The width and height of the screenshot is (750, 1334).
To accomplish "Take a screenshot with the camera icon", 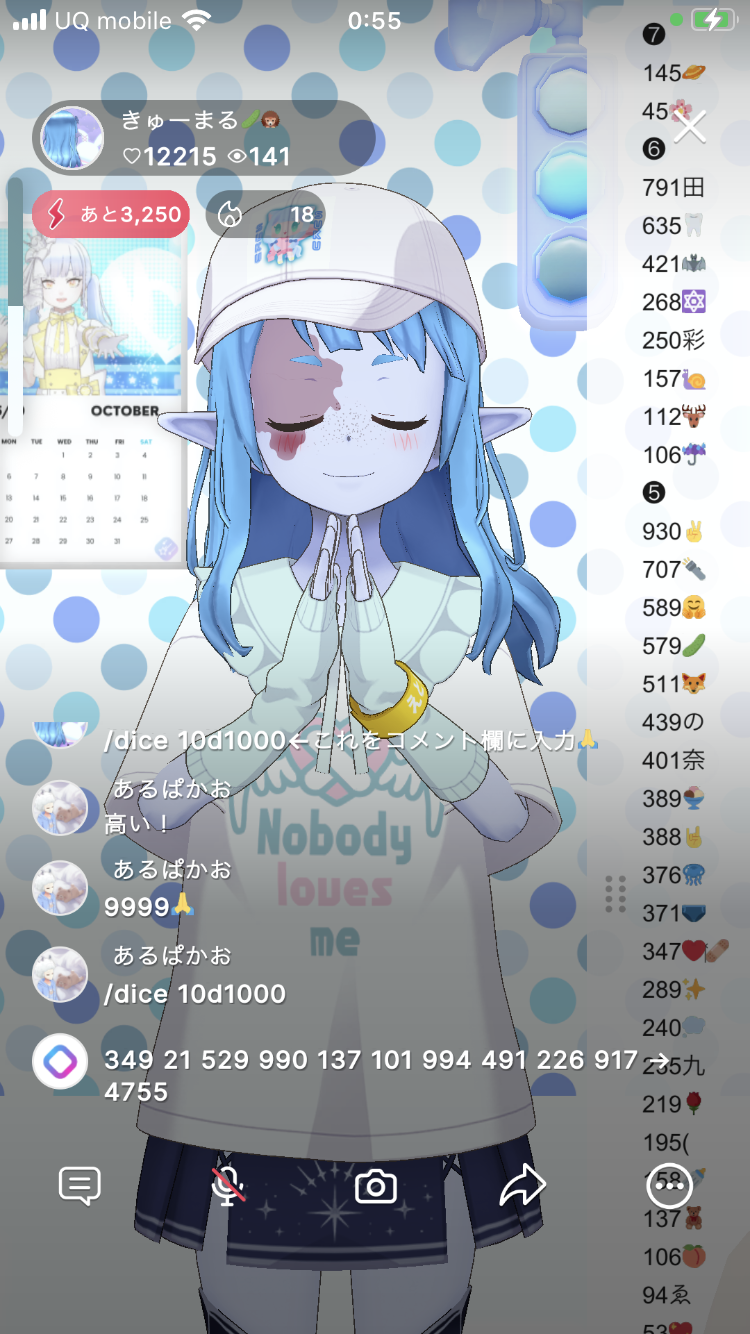I will tap(376, 1187).
